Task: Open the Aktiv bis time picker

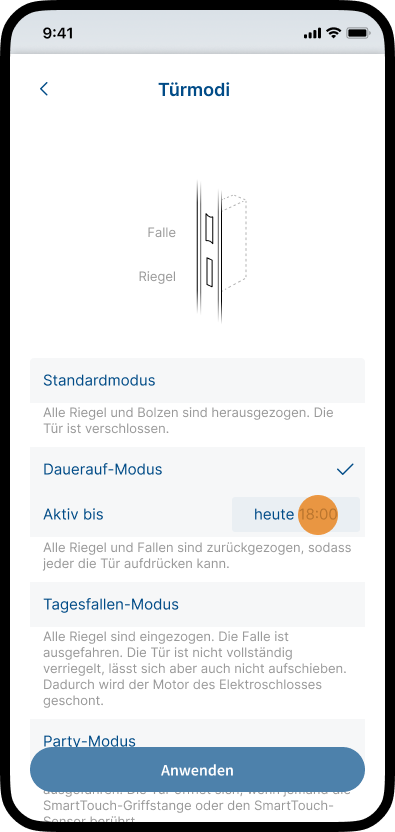Action: [296, 514]
